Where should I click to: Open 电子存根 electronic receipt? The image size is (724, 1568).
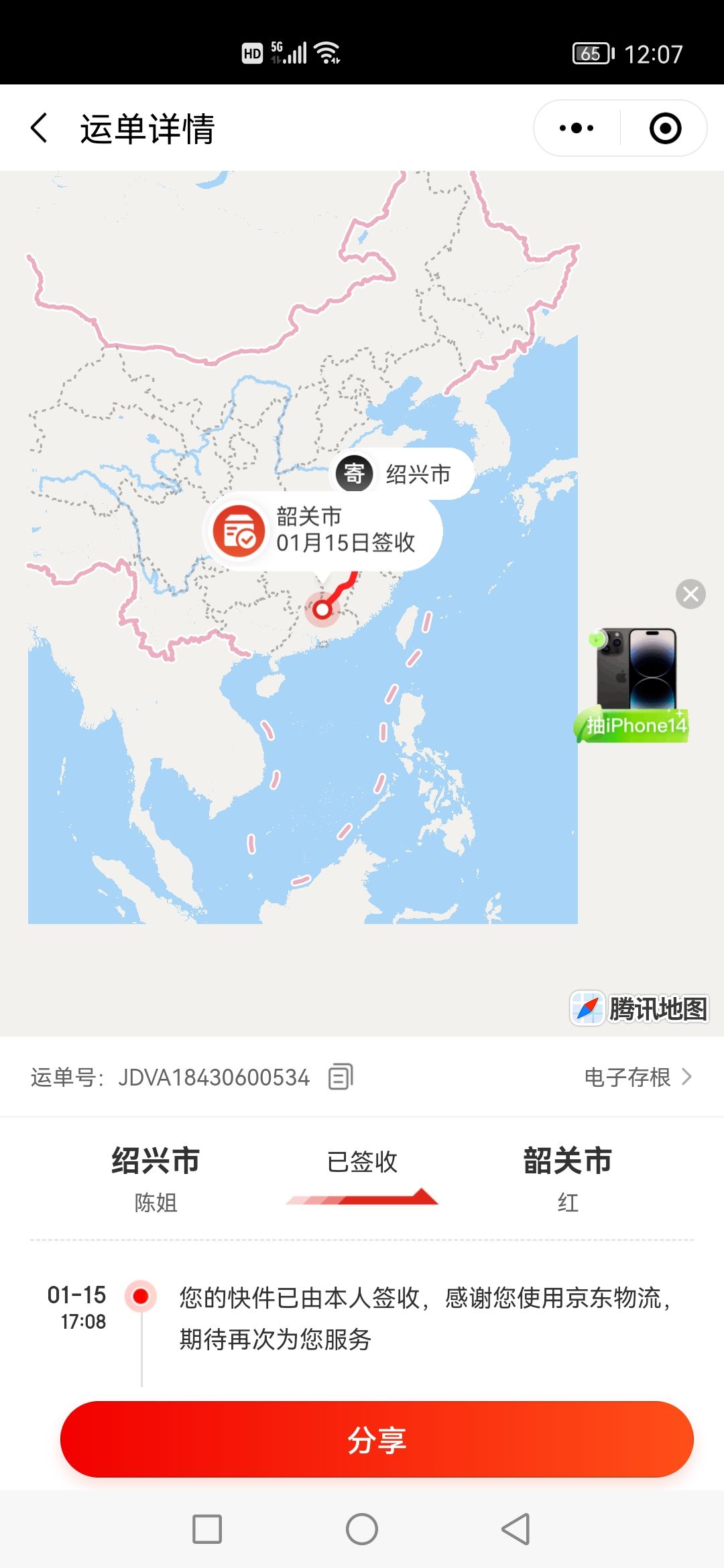(x=638, y=1077)
